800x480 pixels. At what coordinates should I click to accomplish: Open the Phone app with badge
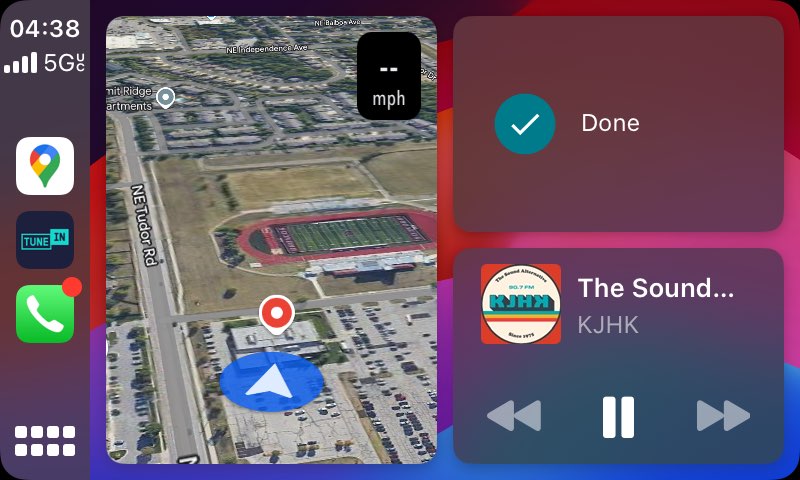[45, 314]
